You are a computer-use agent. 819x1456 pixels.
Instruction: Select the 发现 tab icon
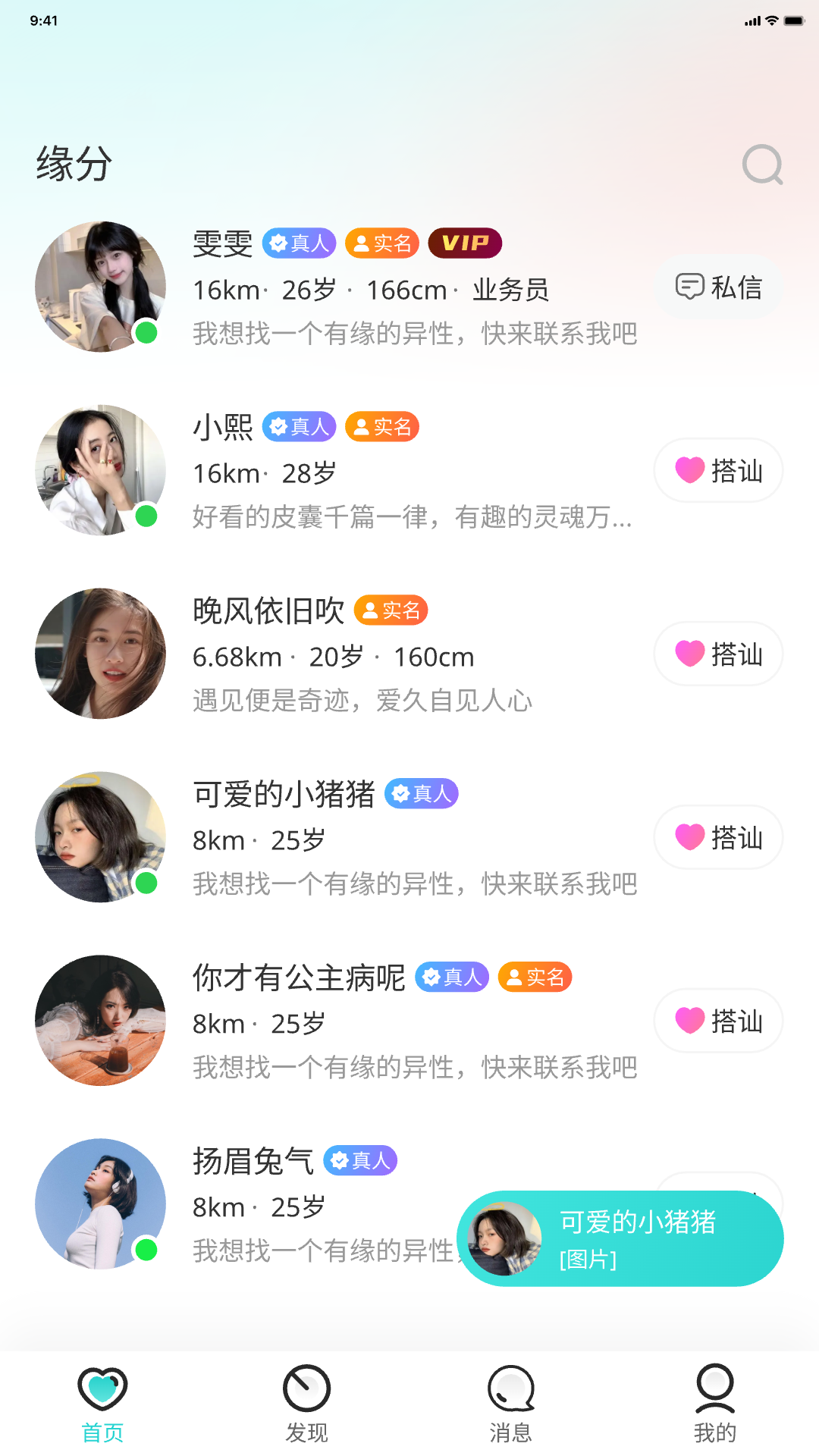coord(306,1390)
